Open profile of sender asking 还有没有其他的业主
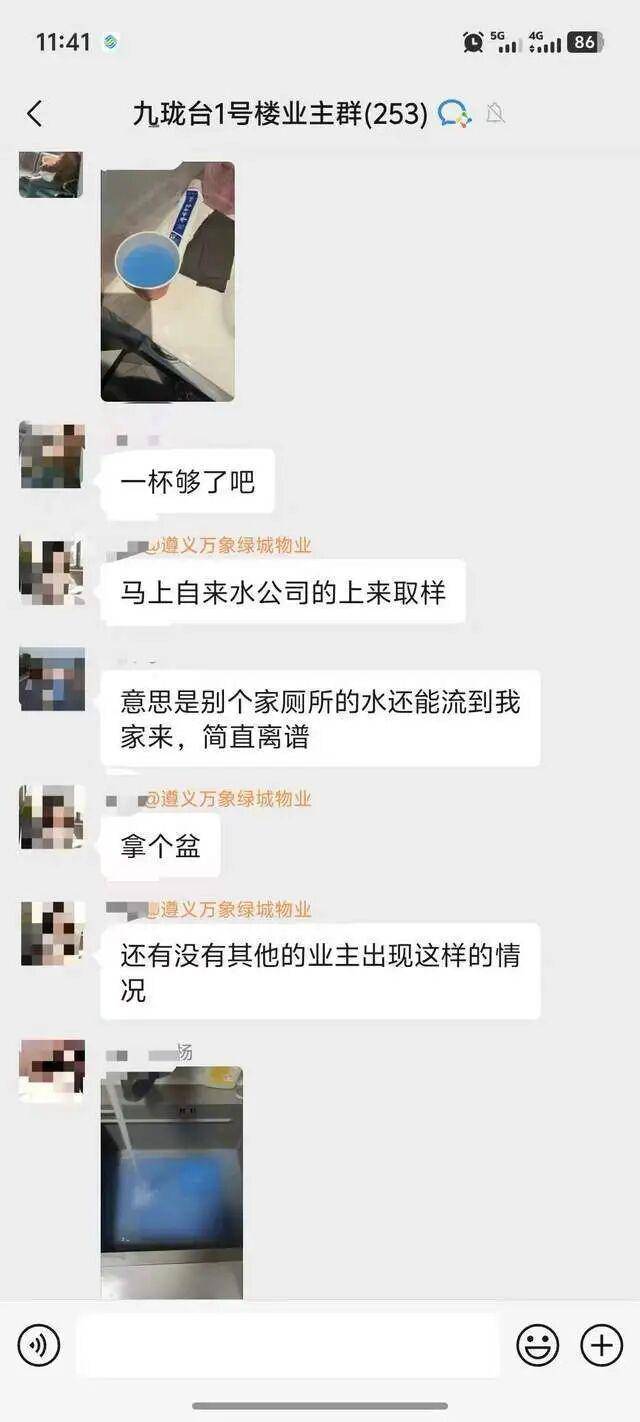This screenshot has height=1422, width=640. point(52,933)
